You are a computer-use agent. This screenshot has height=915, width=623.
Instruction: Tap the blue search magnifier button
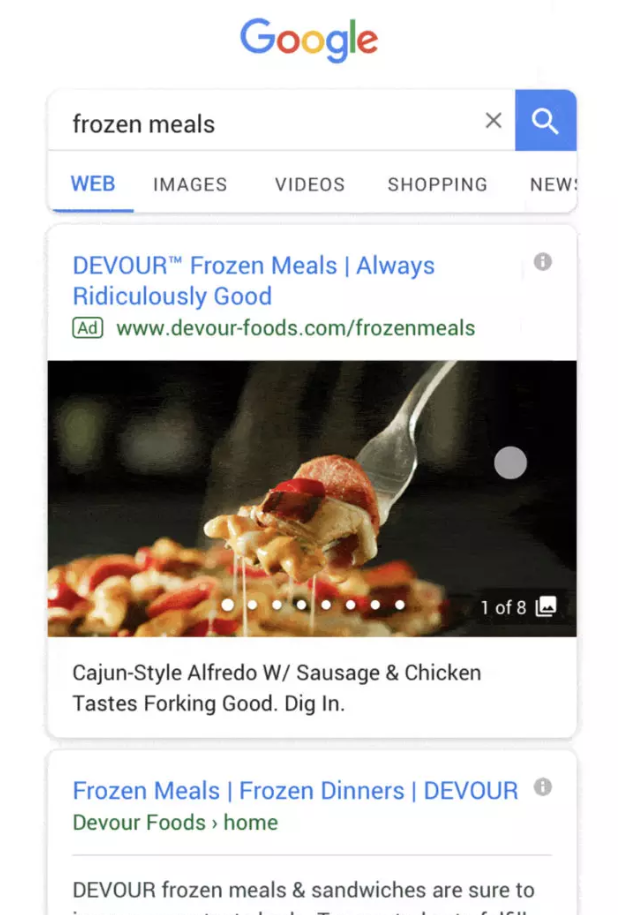coord(545,121)
